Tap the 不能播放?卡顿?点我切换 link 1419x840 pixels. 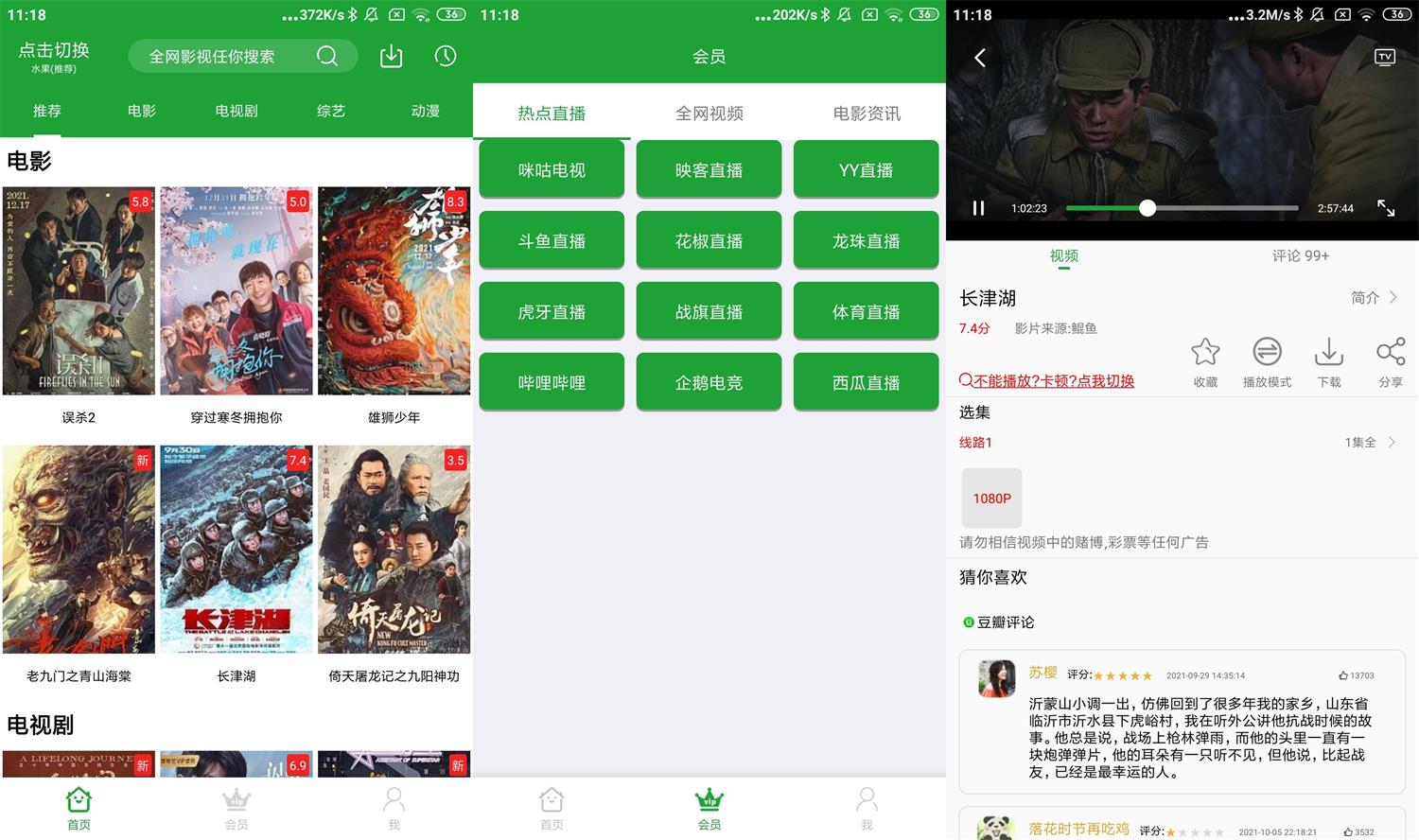(x=1046, y=380)
